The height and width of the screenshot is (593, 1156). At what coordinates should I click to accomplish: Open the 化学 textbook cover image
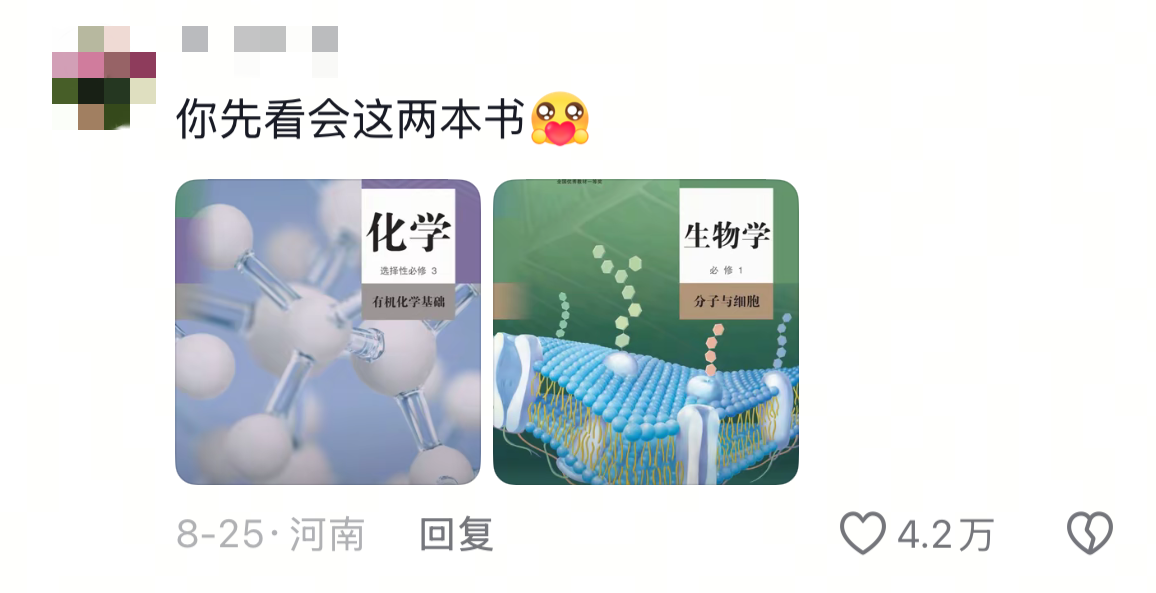[328, 332]
